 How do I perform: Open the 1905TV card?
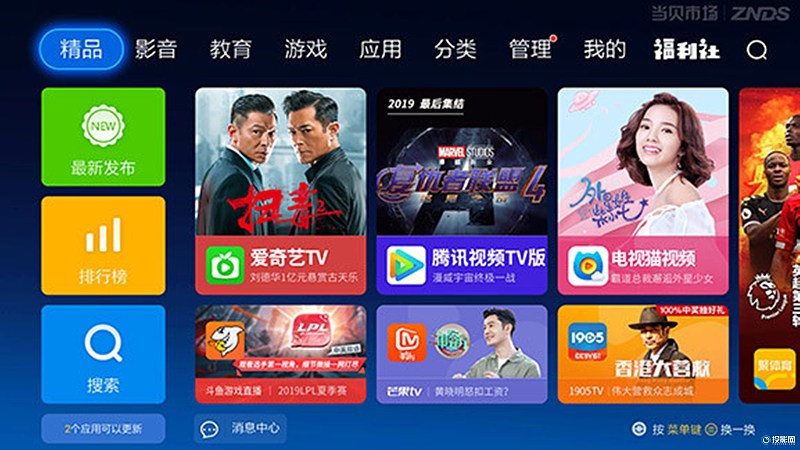pyautogui.click(x=643, y=354)
